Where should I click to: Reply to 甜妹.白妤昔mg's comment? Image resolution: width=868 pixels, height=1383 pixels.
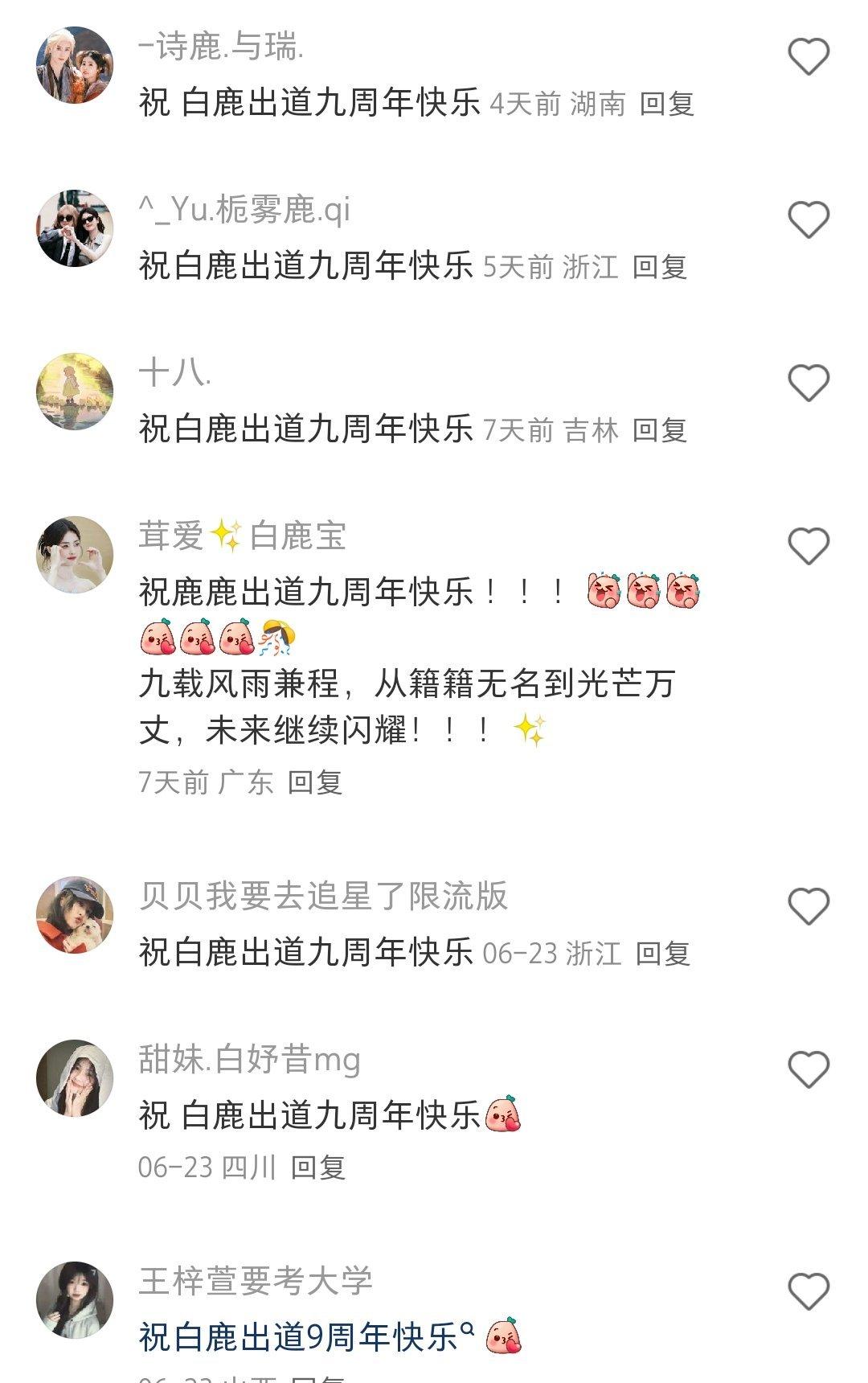coord(317,1167)
